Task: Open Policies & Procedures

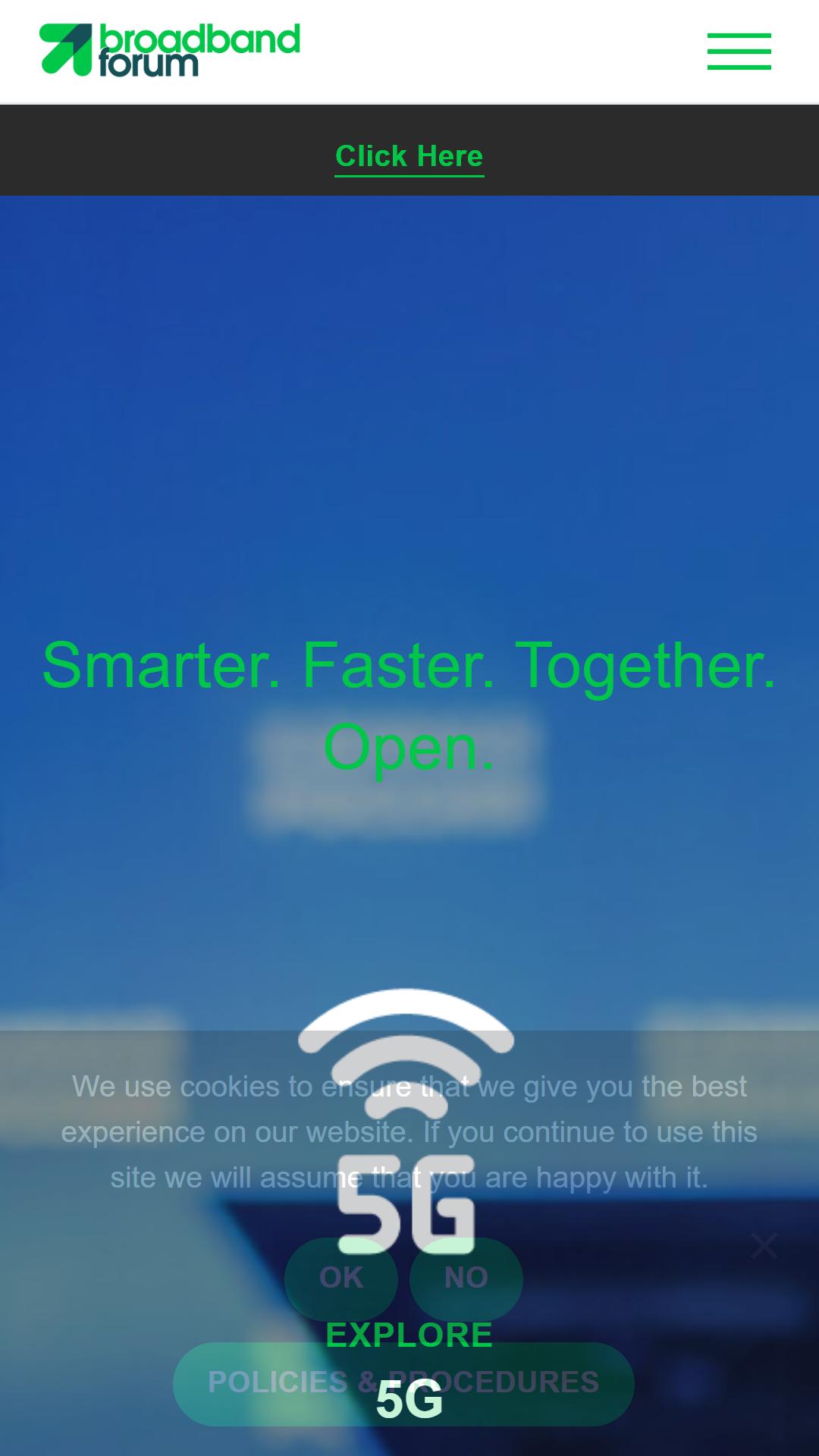Action: (403, 1383)
